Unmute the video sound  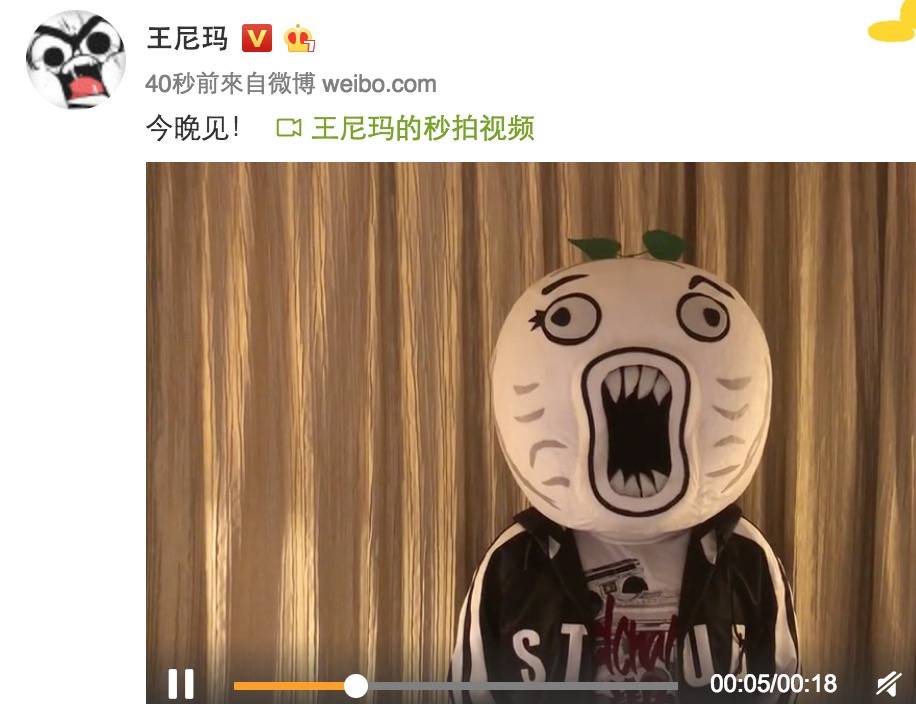889,684
